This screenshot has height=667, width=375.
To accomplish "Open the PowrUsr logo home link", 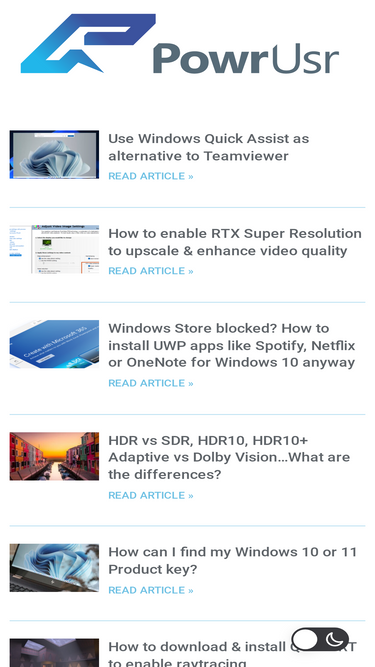I will click(x=180, y=44).
